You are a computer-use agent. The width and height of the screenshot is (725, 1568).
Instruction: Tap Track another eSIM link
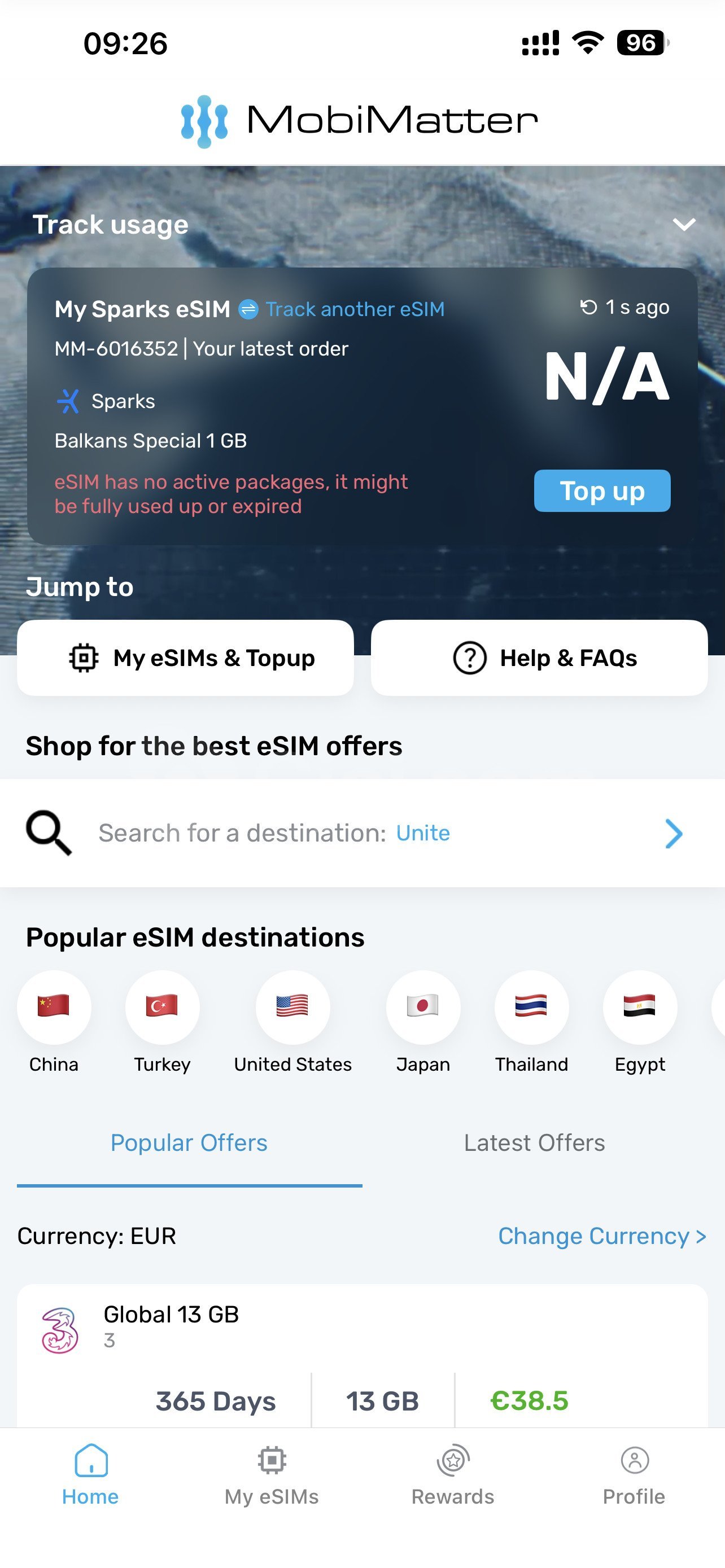(x=354, y=309)
